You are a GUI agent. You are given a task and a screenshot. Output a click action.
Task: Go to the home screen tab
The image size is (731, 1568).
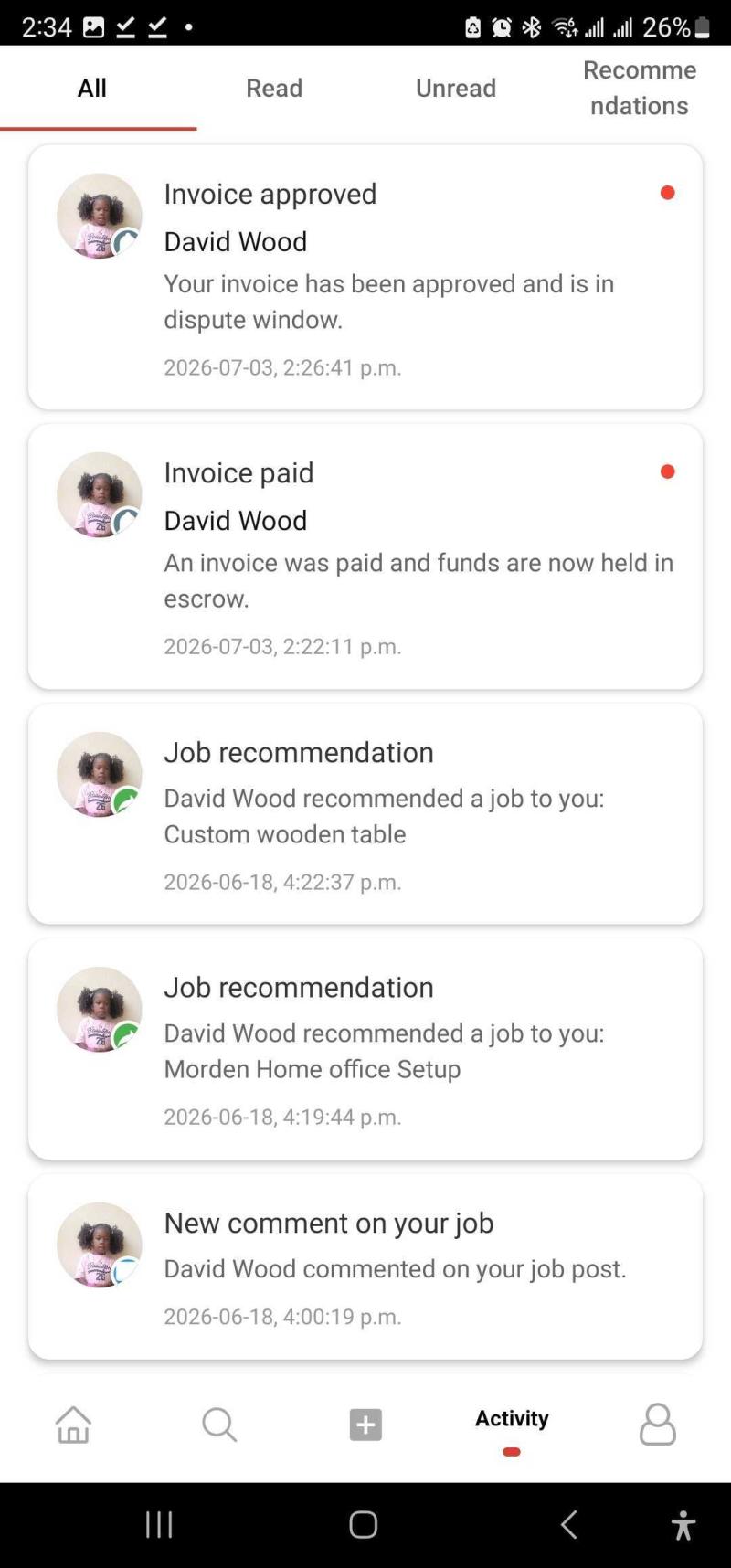click(x=73, y=1424)
